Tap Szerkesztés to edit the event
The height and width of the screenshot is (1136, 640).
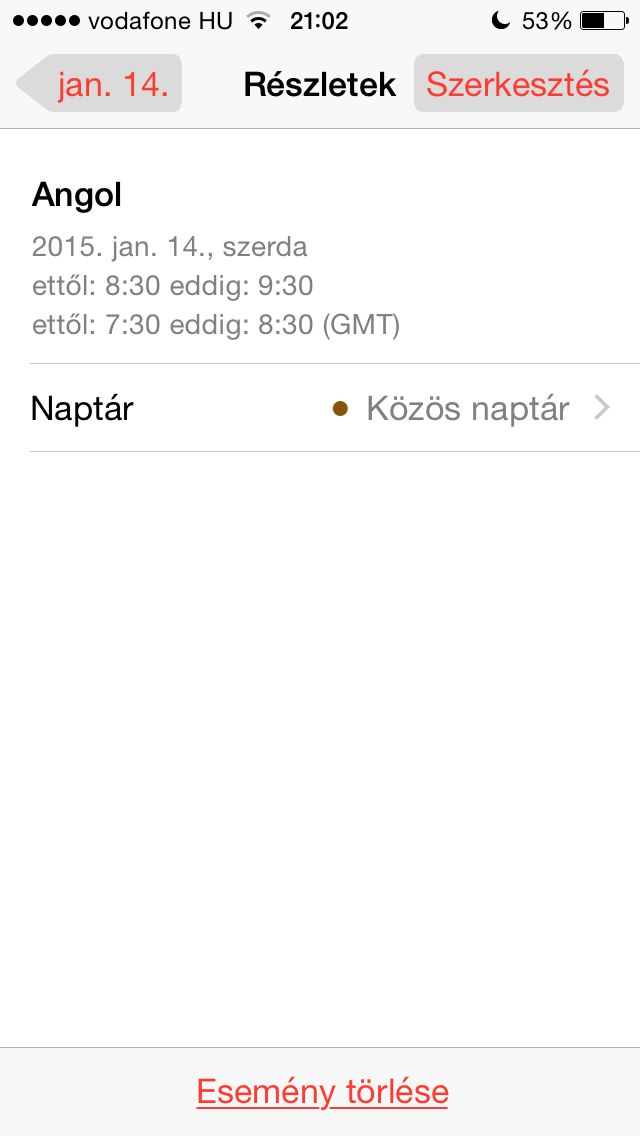pyautogui.click(x=518, y=84)
